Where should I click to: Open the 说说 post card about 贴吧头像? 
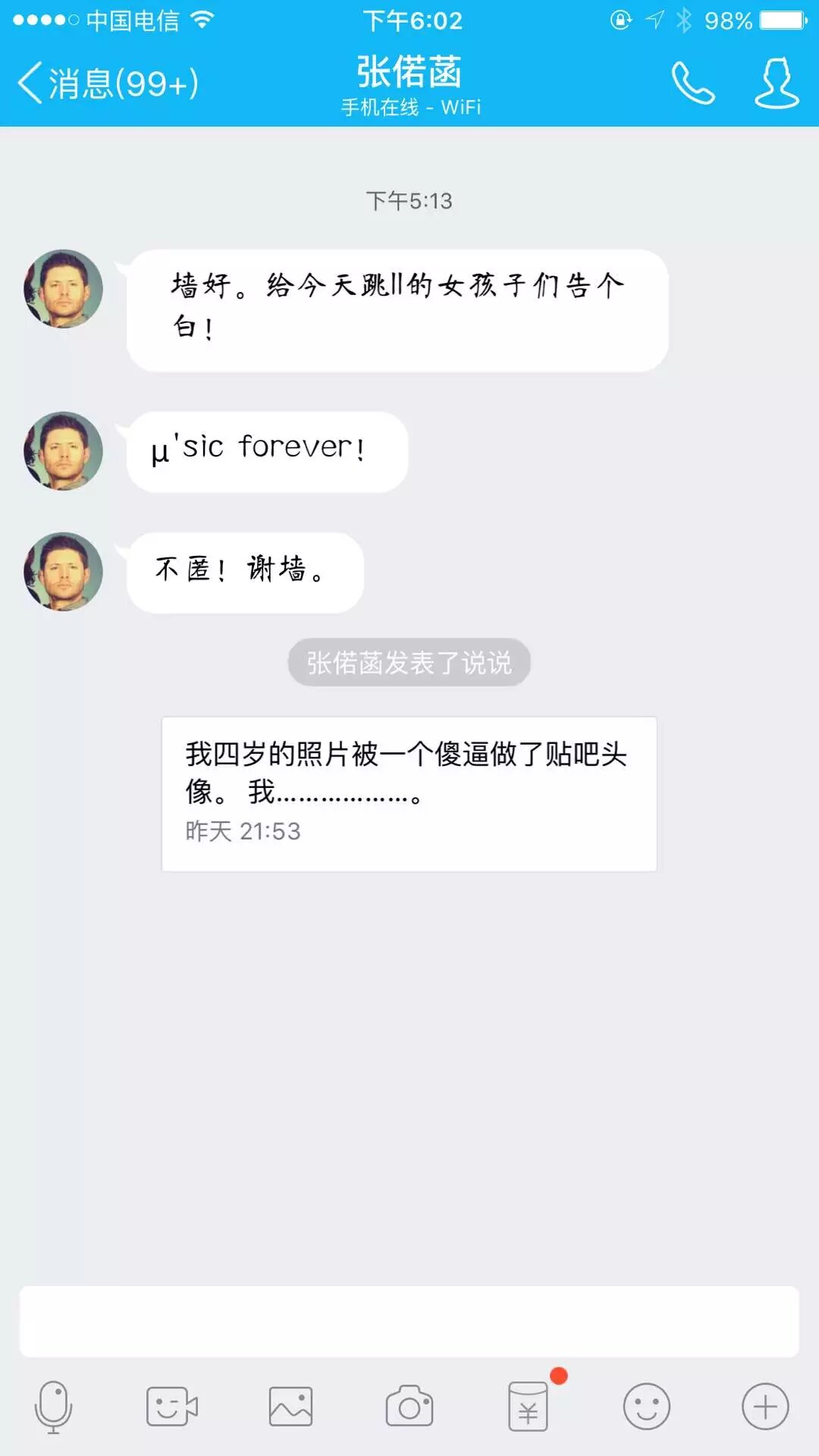tap(409, 793)
